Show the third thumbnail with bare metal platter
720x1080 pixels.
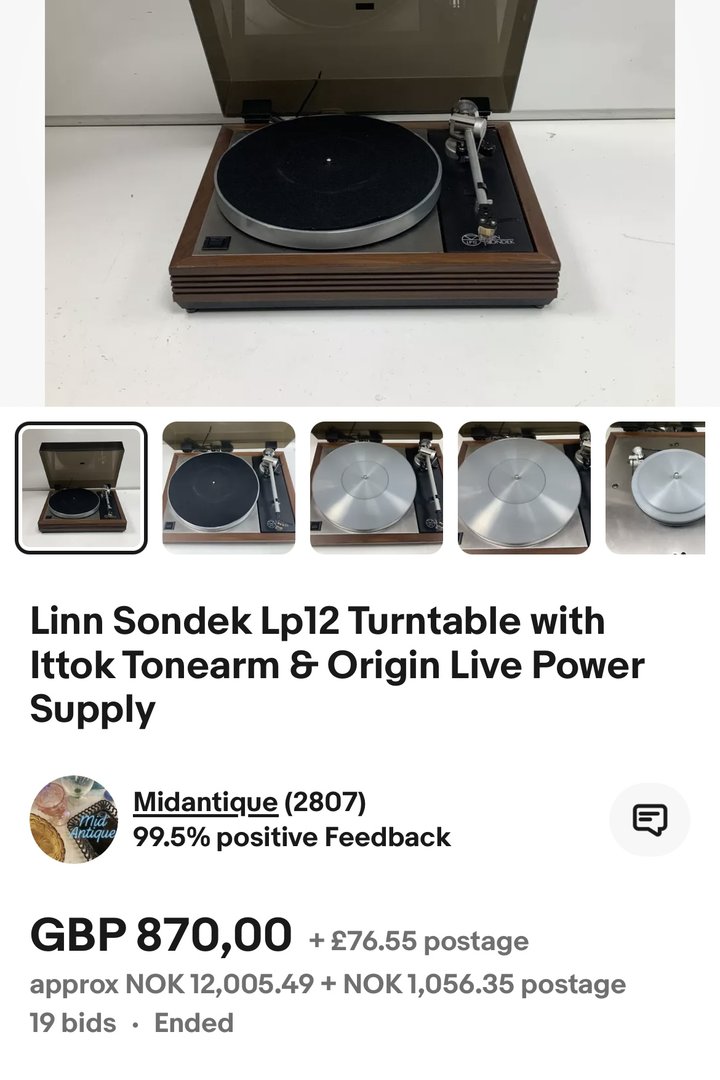377,488
